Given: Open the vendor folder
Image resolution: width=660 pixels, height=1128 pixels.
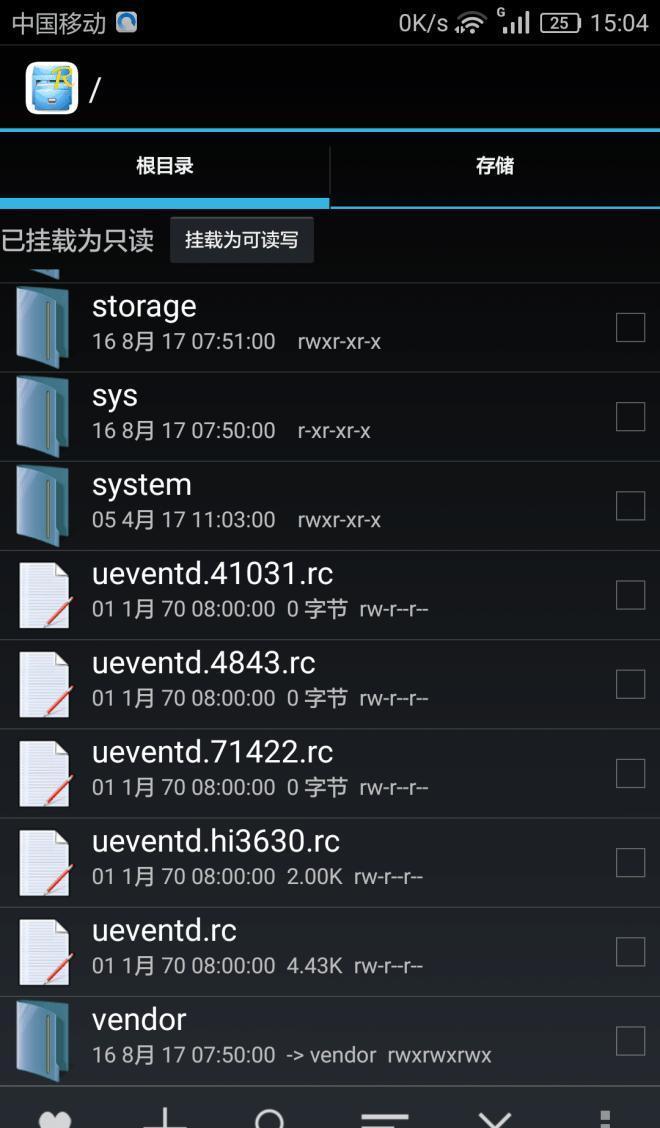Looking at the screenshot, I should (330, 1041).
